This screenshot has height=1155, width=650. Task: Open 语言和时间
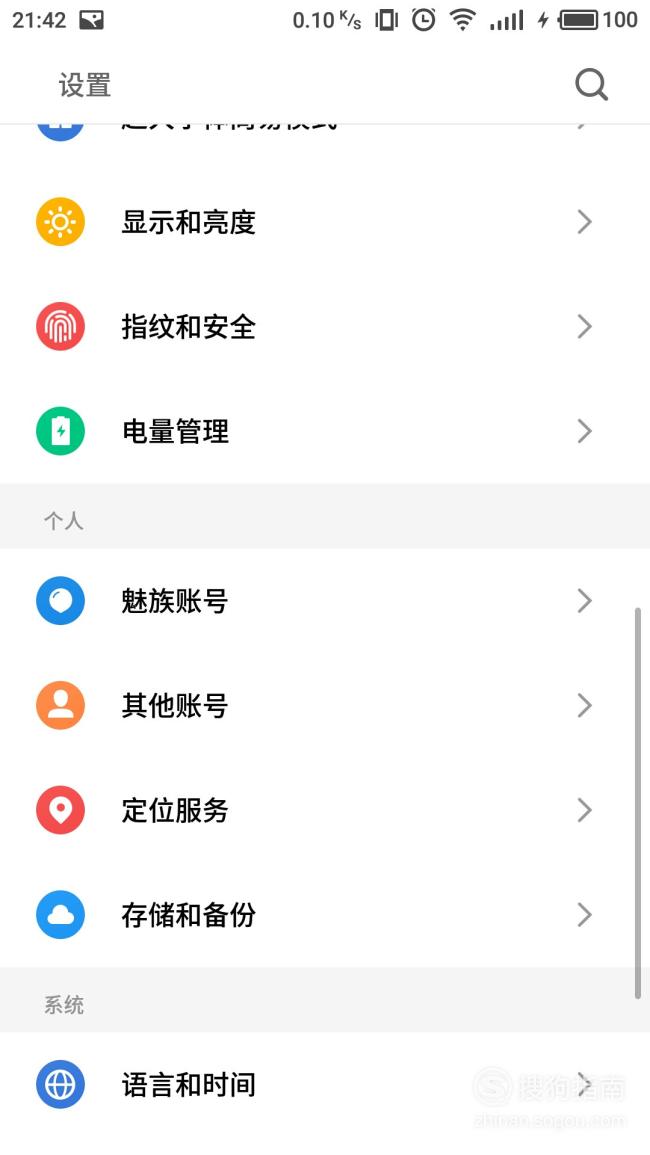(x=325, y=1084)
